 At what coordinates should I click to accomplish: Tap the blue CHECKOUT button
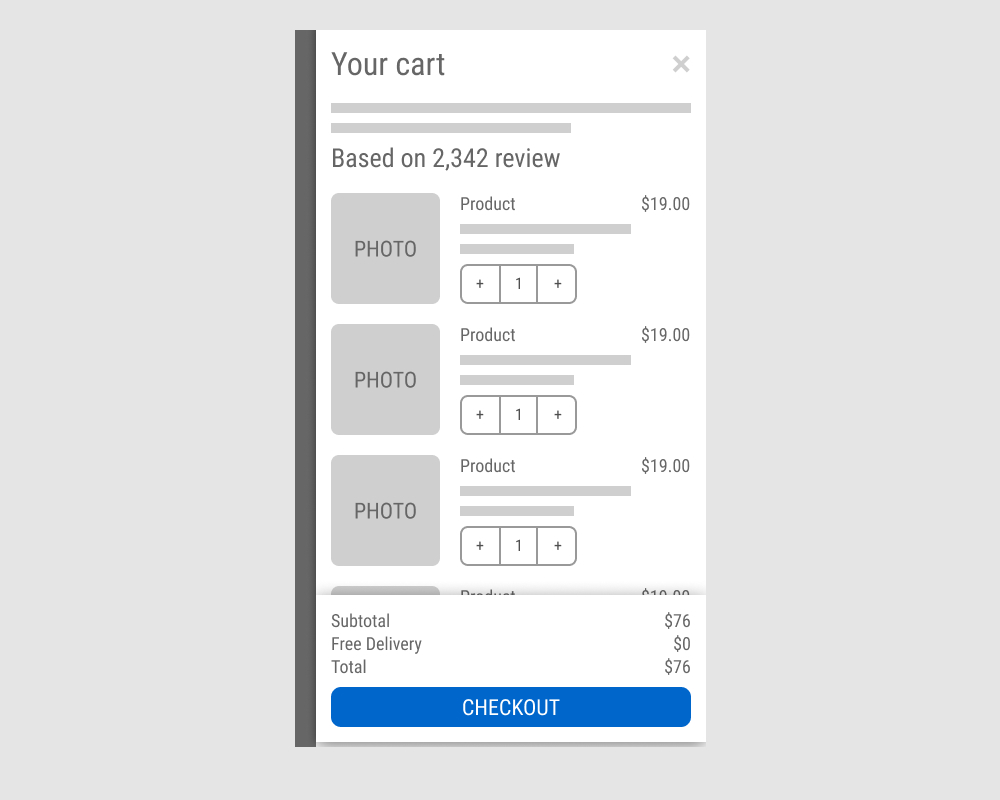tap(510, 707)
